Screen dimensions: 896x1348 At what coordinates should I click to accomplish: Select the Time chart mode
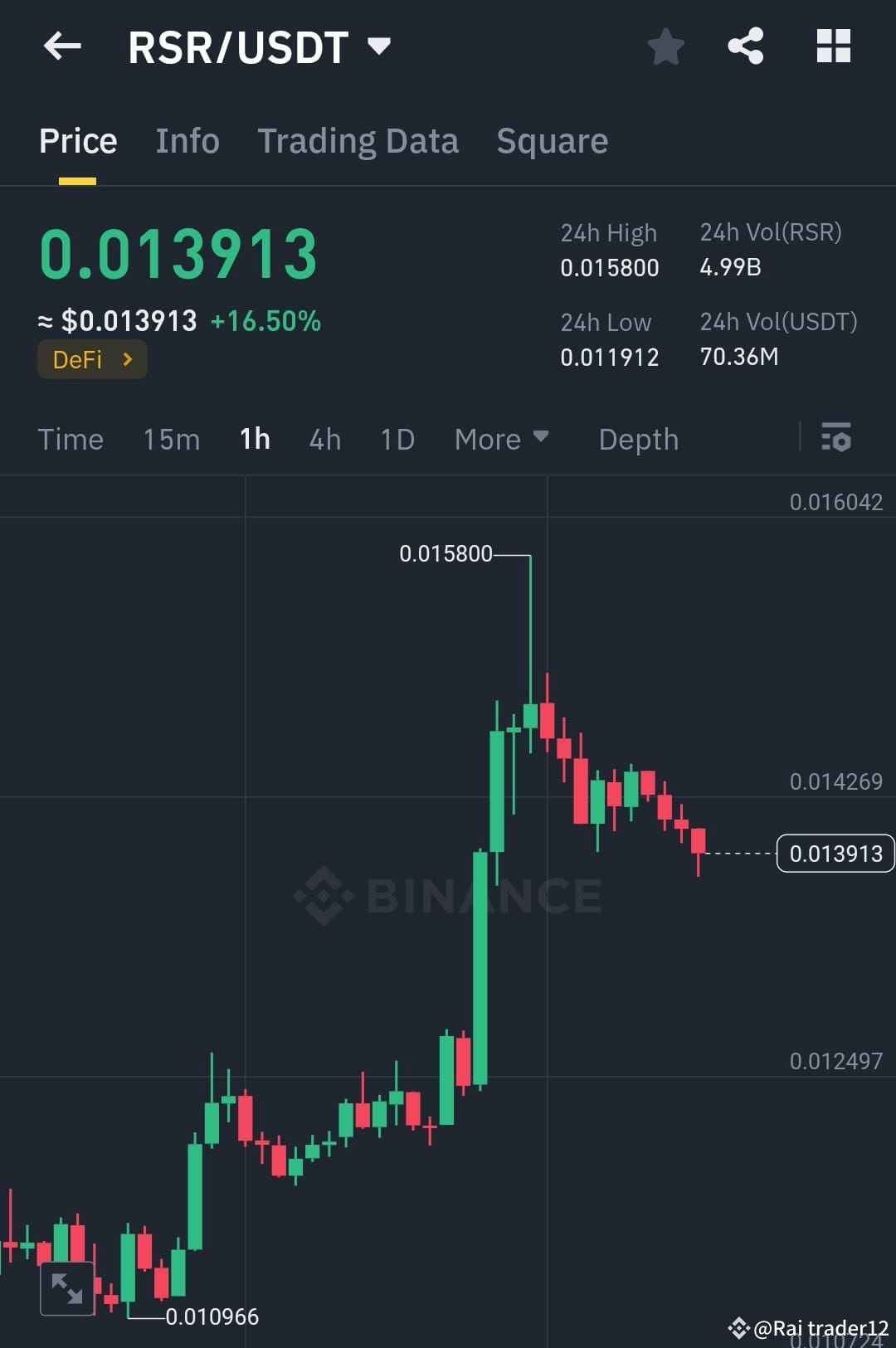71,439
